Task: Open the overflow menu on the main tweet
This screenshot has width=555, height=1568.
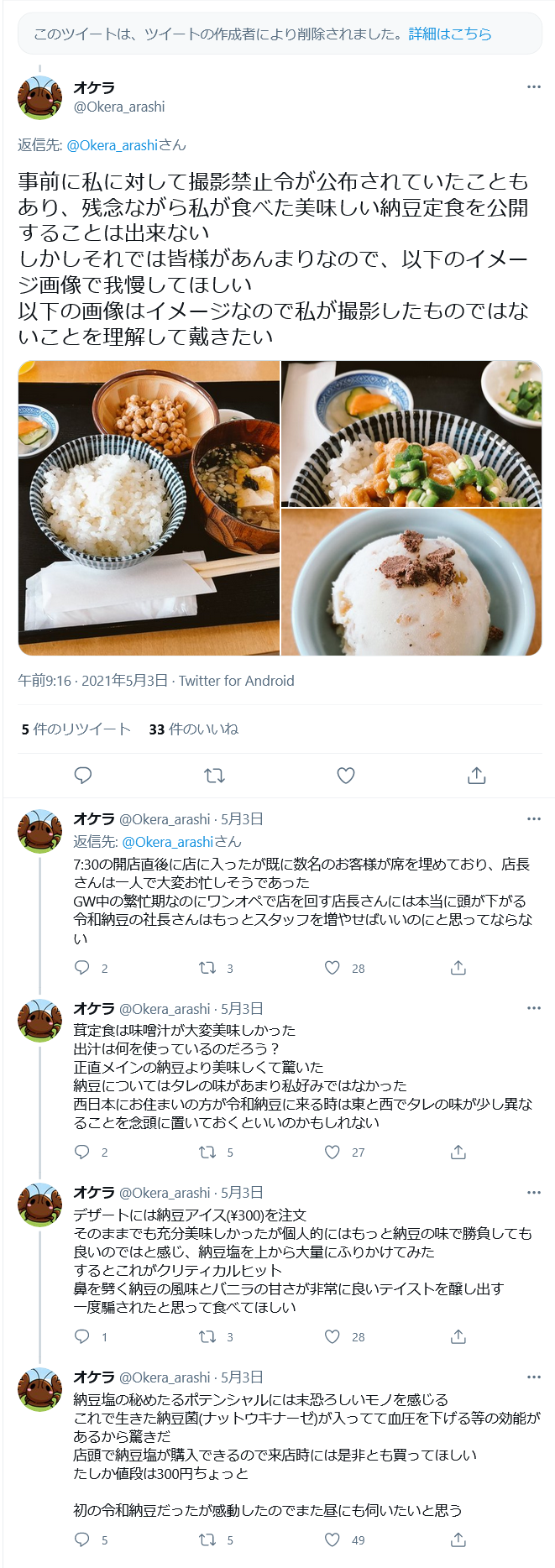Action: (533, 87)
